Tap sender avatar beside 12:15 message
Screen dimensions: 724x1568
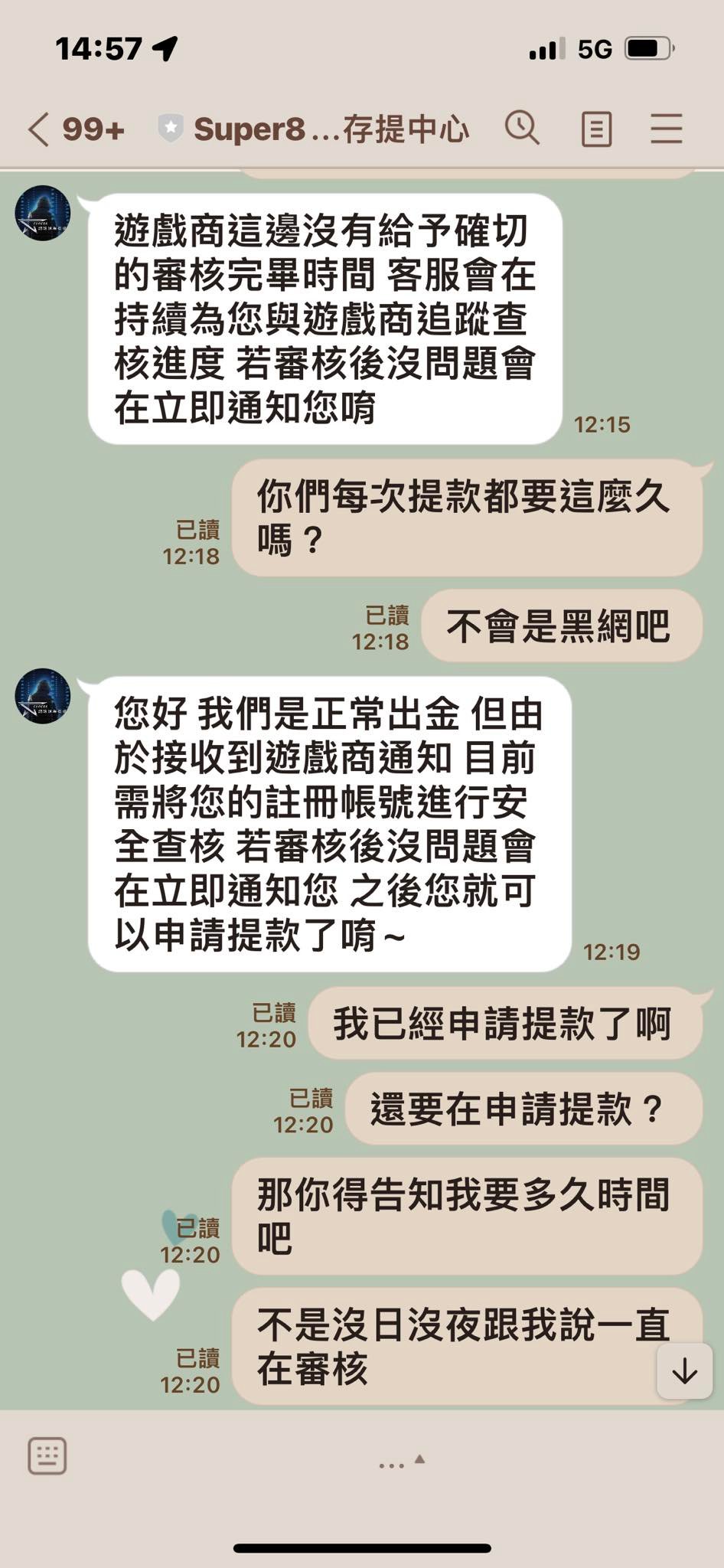tap(43, 214)
